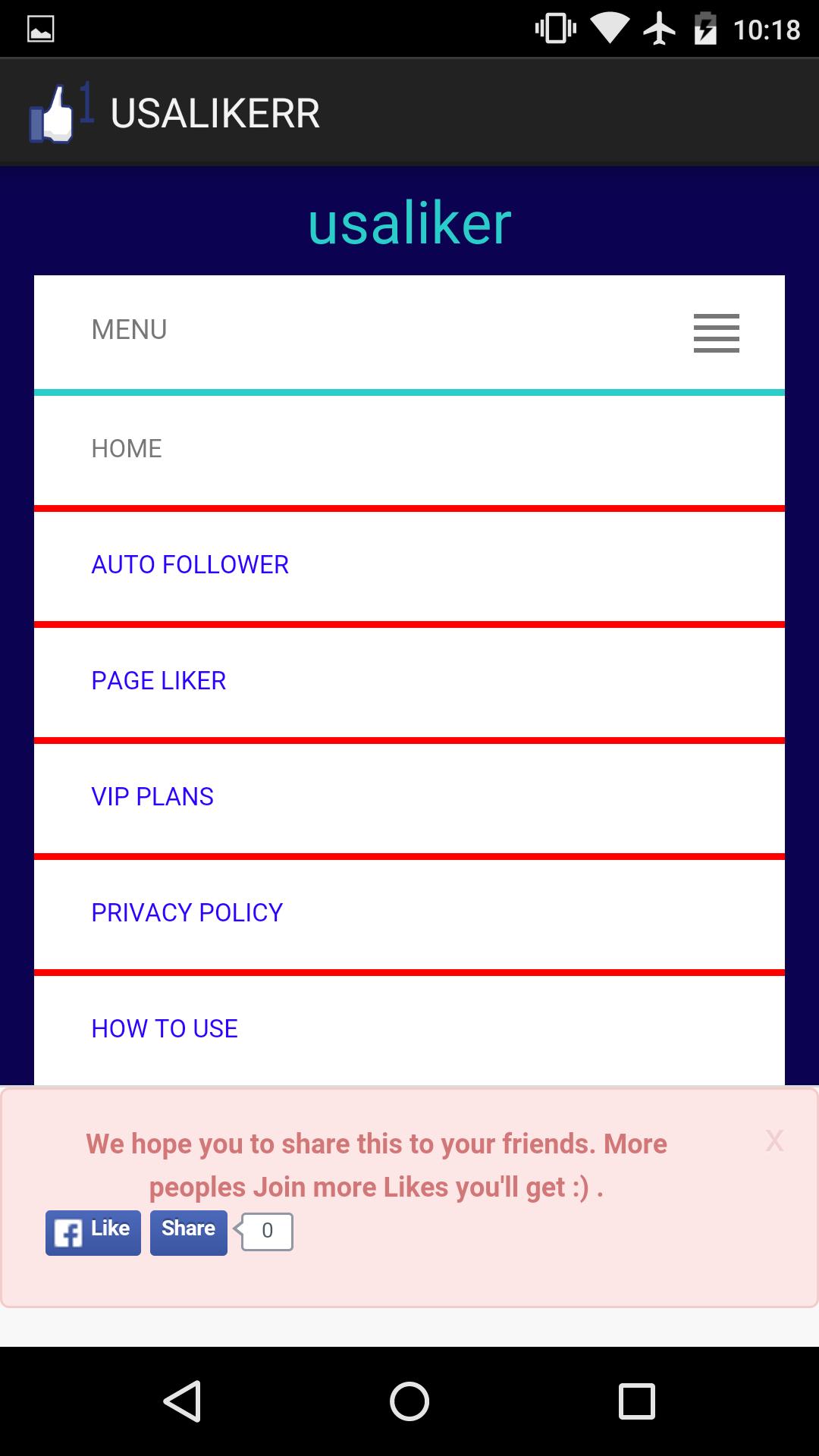Tap the usaliker page heading

coord(409,221)
